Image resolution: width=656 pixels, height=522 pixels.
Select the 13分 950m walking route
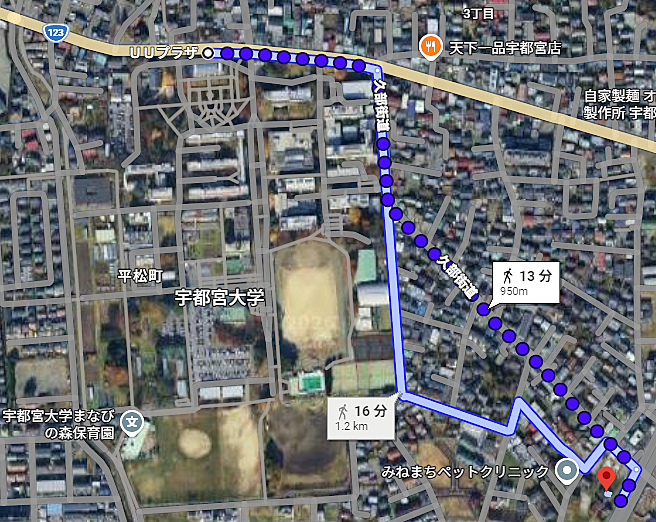pos(526,283)
